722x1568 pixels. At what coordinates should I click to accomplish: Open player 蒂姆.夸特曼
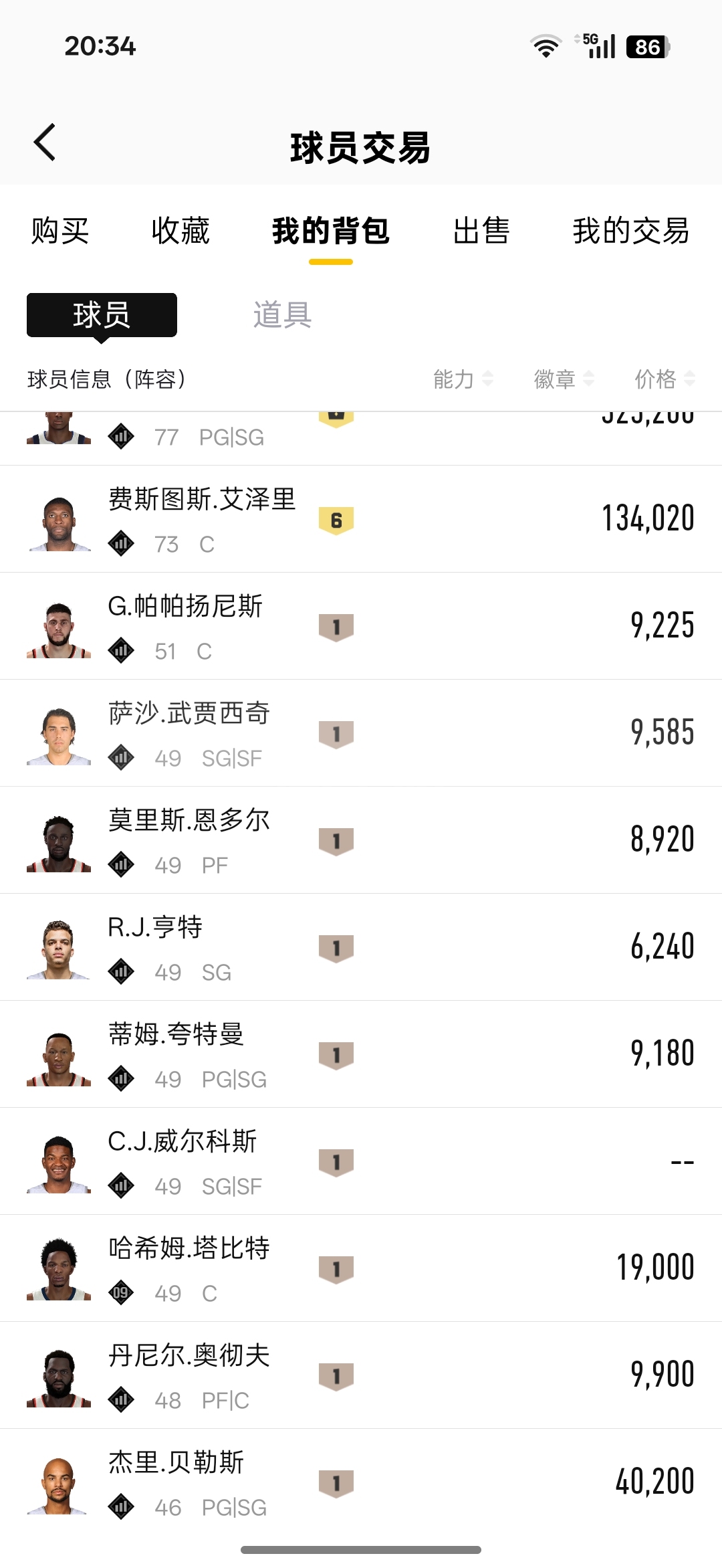[x=176, y=1054]
